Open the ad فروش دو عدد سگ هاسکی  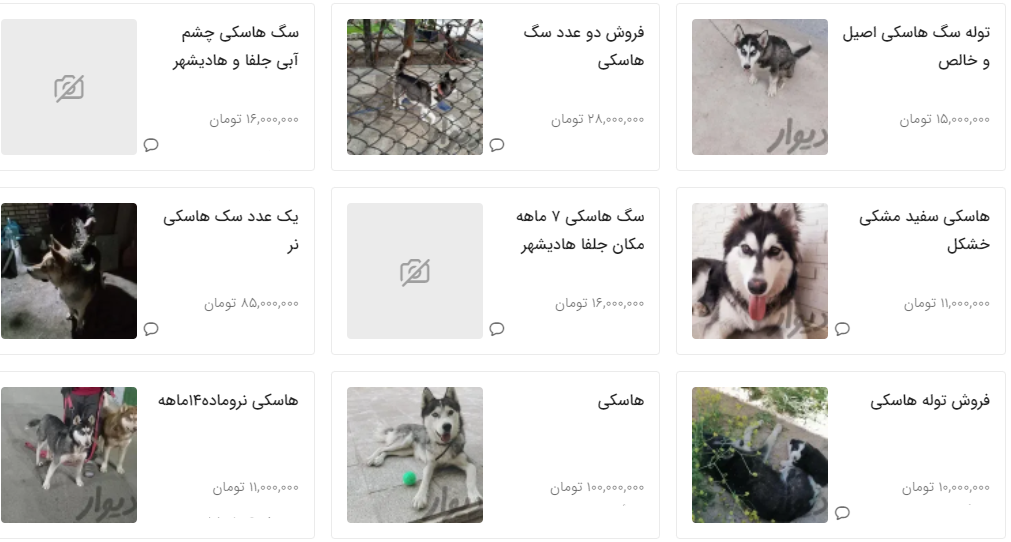click(x=583, y=46)
